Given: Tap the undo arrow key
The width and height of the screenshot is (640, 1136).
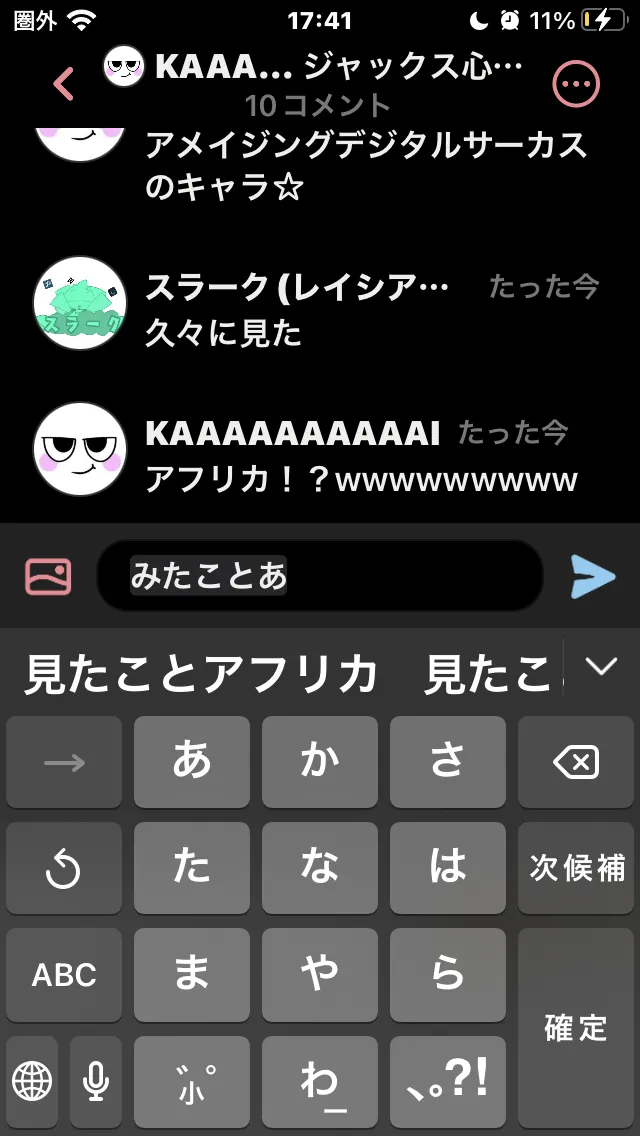Looking at the screenshot, I should click(x=64, y=868).
